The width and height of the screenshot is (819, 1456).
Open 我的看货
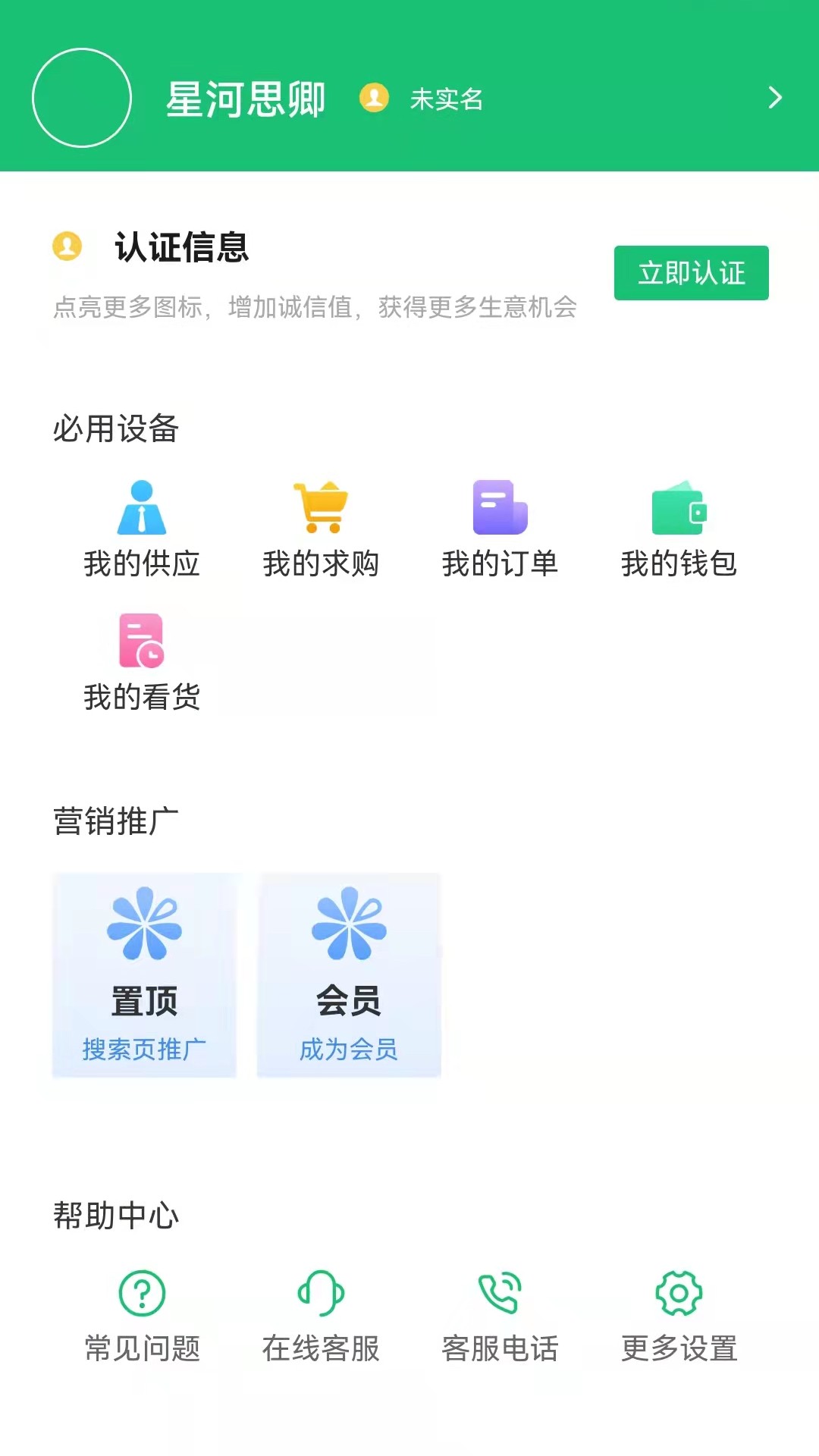point(142,663)
